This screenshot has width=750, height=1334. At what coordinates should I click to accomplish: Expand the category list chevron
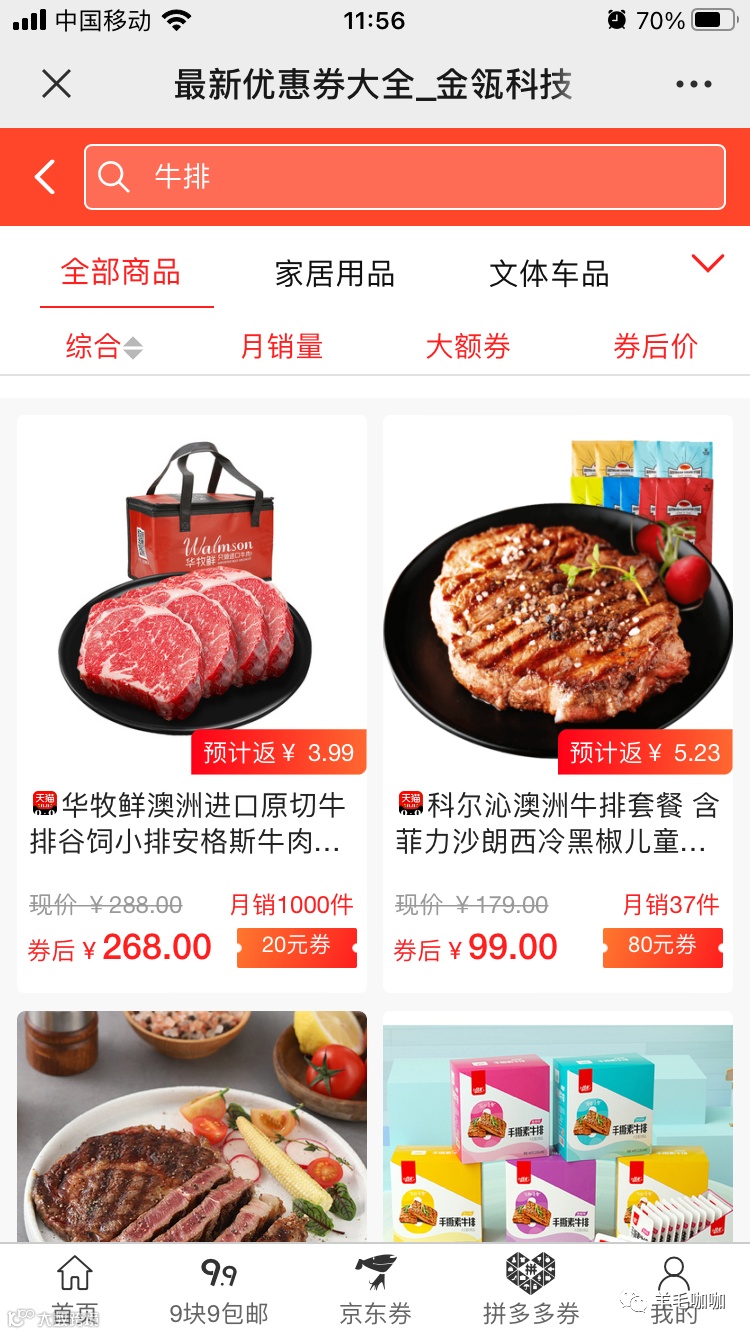(707, 264)
